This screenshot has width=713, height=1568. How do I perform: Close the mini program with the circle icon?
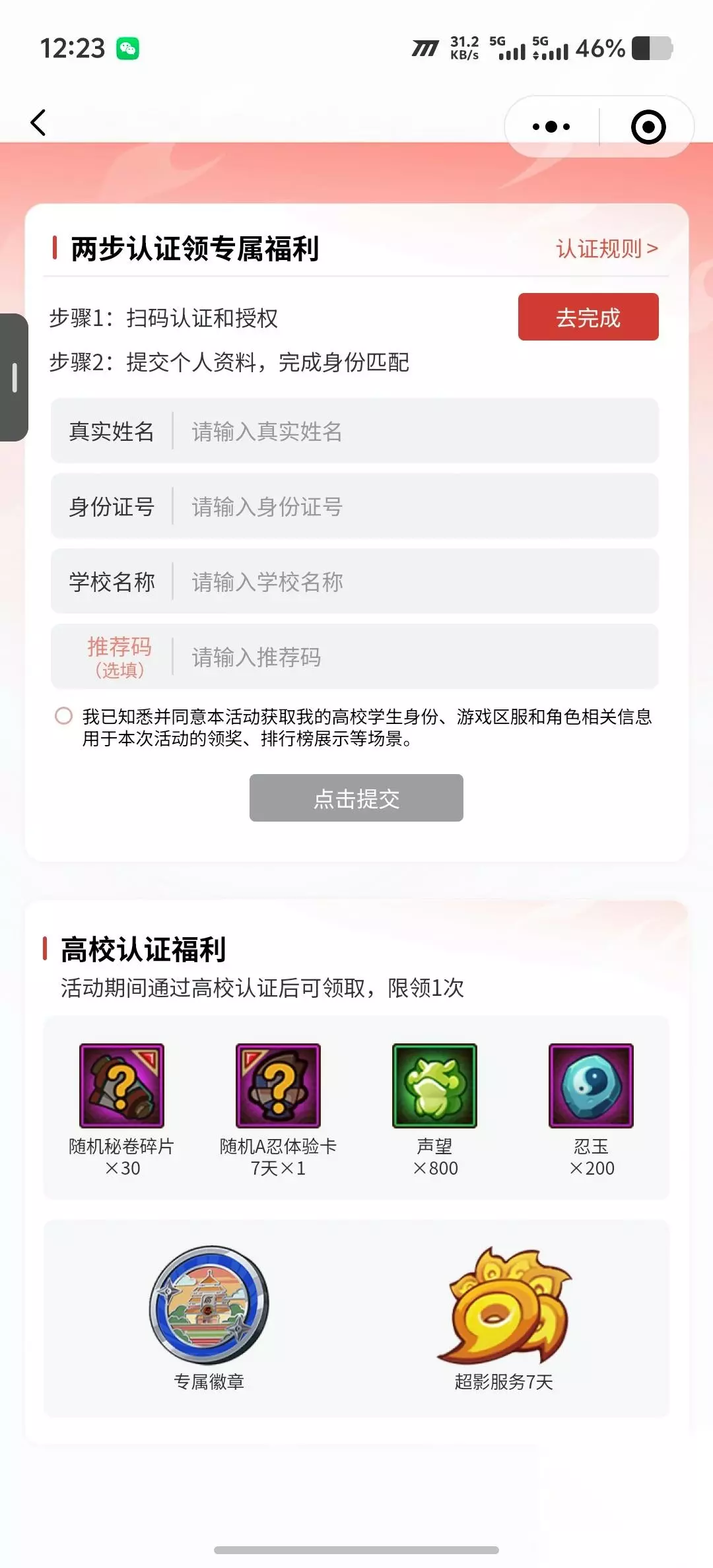pyautogui.click(x=648, y=127)
